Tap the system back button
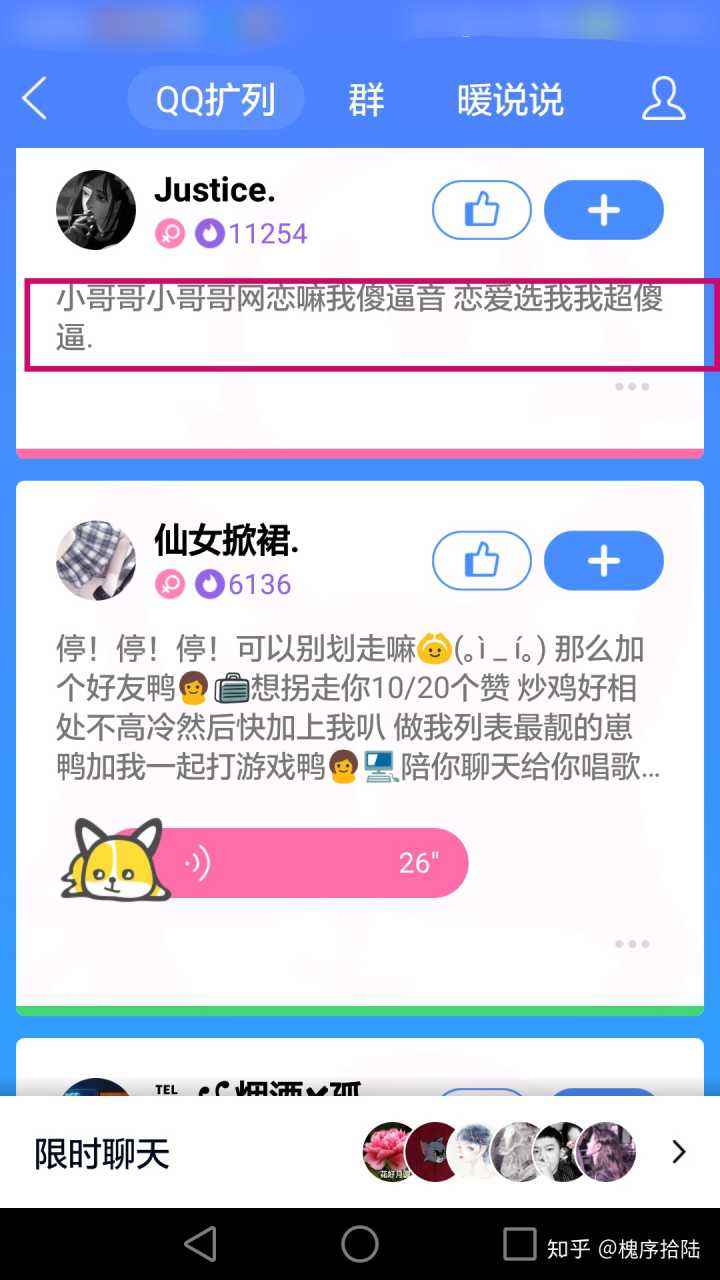Image resolution: width=720 pixels, height=1280 pixels. point(201,1244)
